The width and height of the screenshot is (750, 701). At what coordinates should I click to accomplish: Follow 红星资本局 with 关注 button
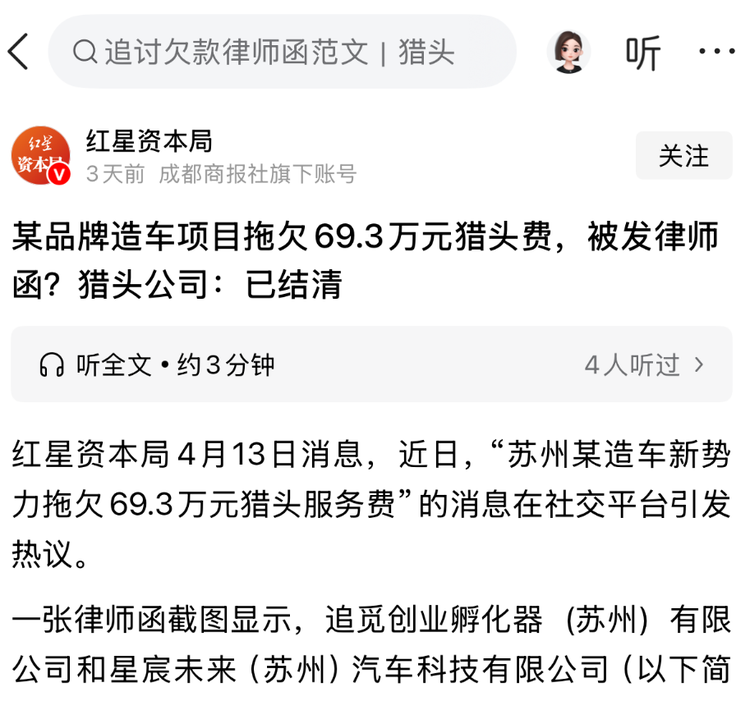point(684,156)
